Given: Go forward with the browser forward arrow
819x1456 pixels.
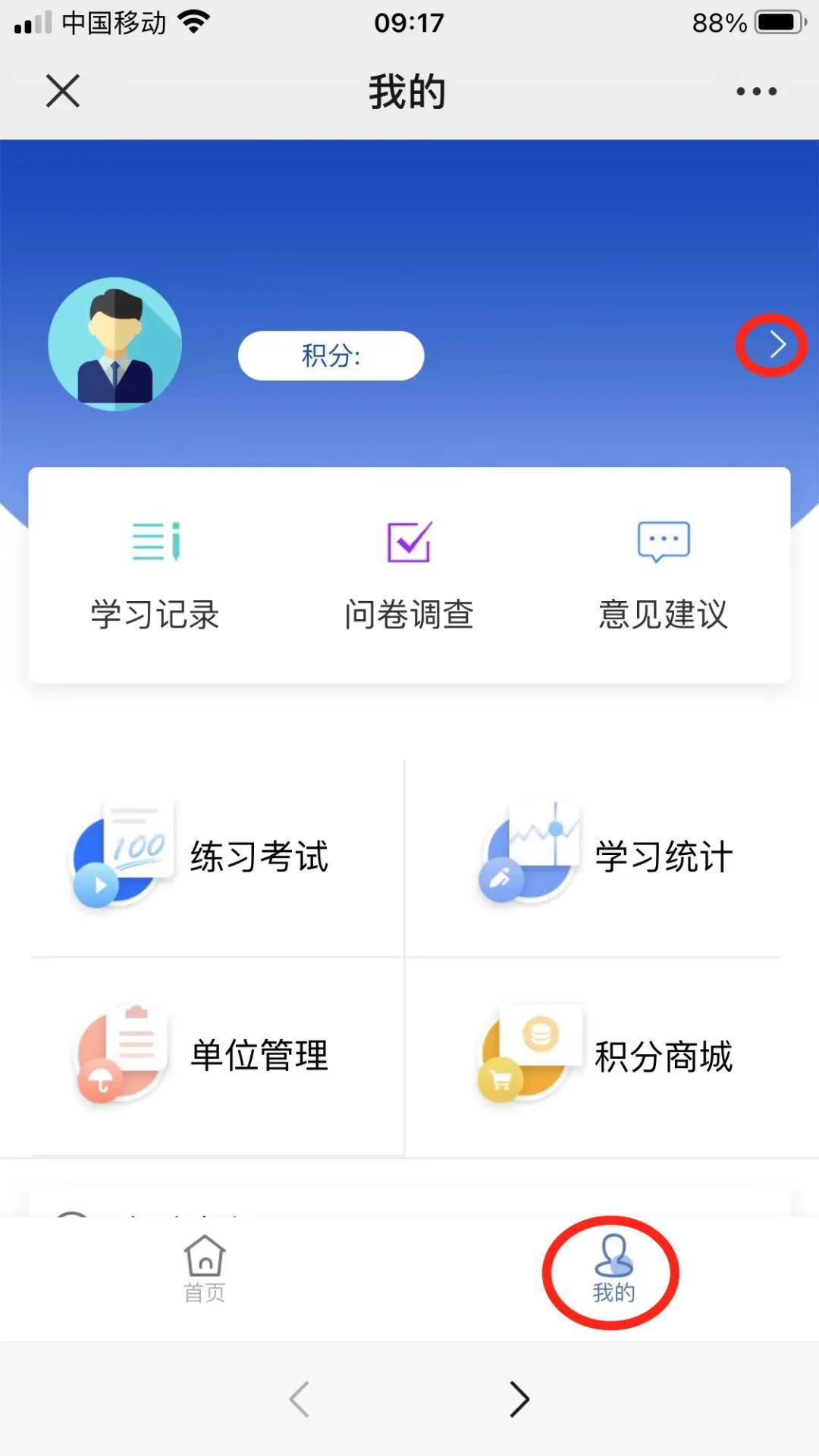Looking at the screenshot, I should (519, 1398).
